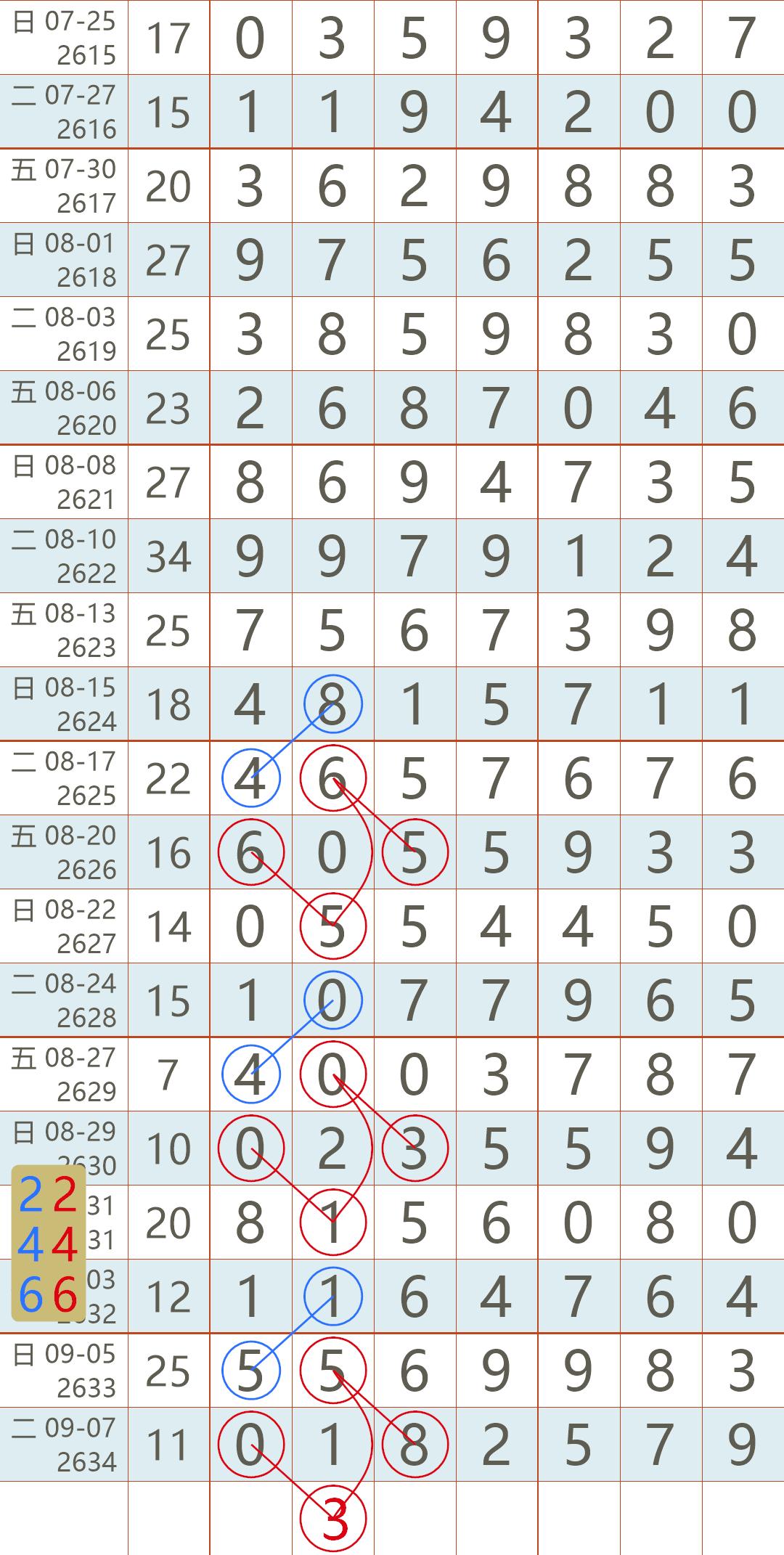Select the red 2 pen option
The width and height of the screenshot is (784, 1555).
(x=65, y=1195)
